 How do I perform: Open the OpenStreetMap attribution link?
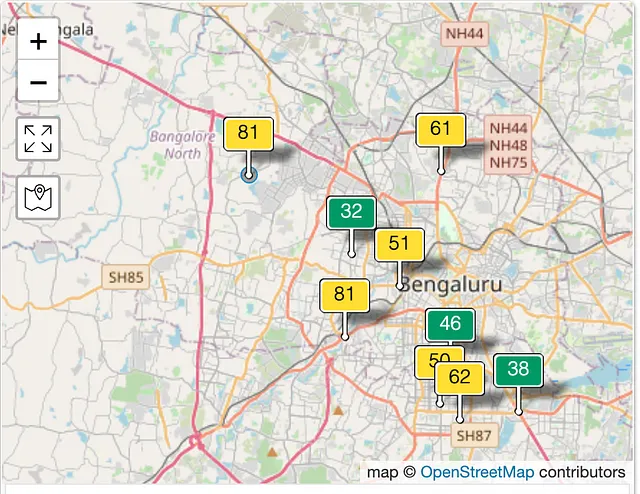pos(477,471)
